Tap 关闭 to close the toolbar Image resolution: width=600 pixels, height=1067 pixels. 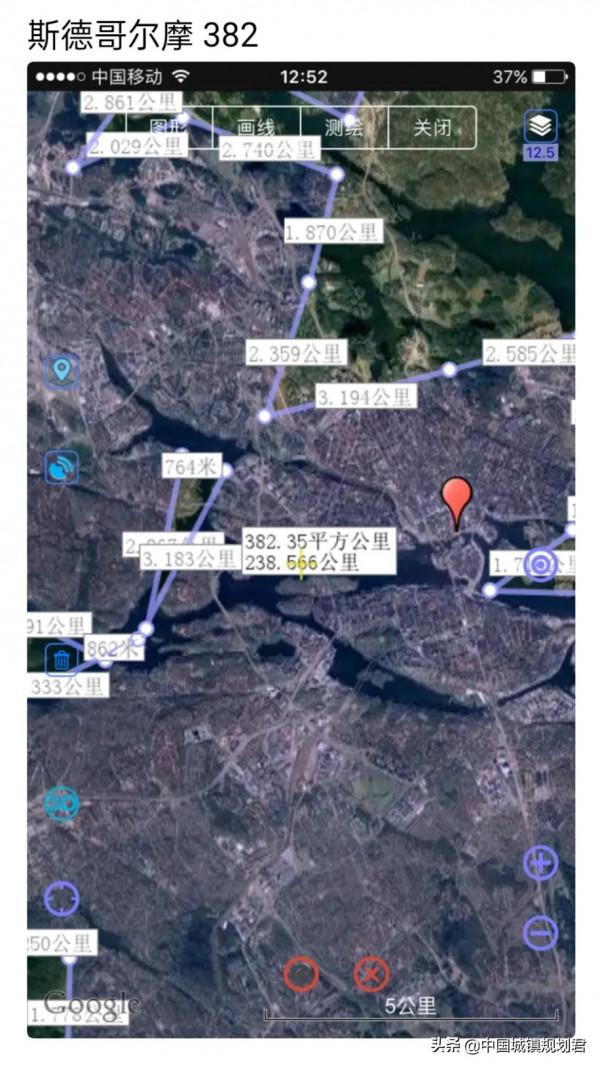(x=432, y=128)
